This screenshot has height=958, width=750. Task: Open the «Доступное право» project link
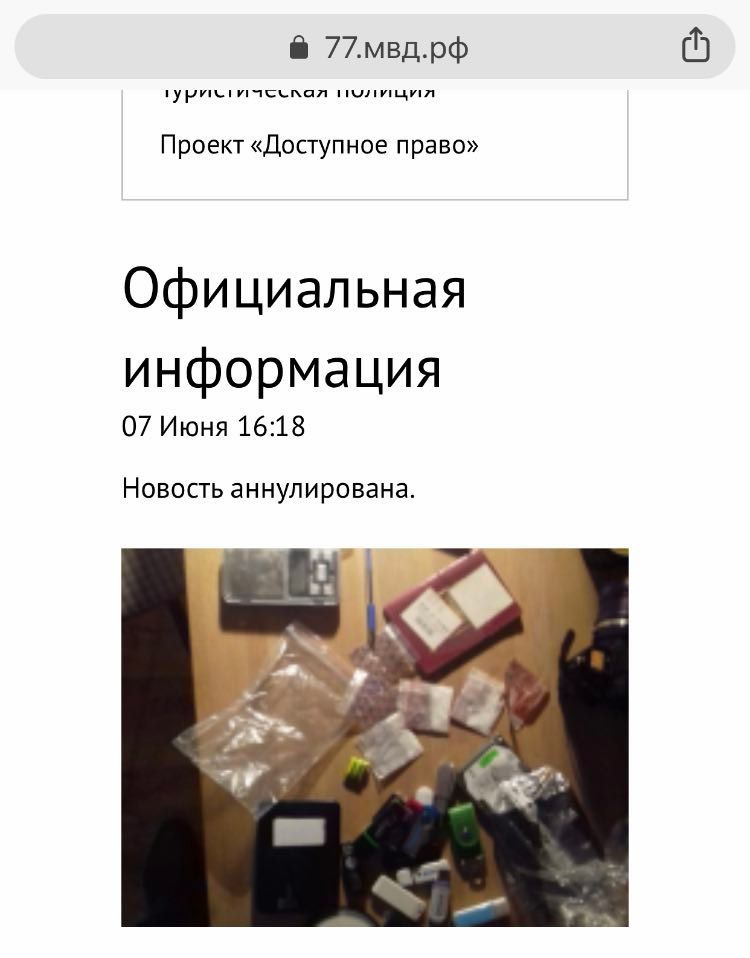(319, 145)
